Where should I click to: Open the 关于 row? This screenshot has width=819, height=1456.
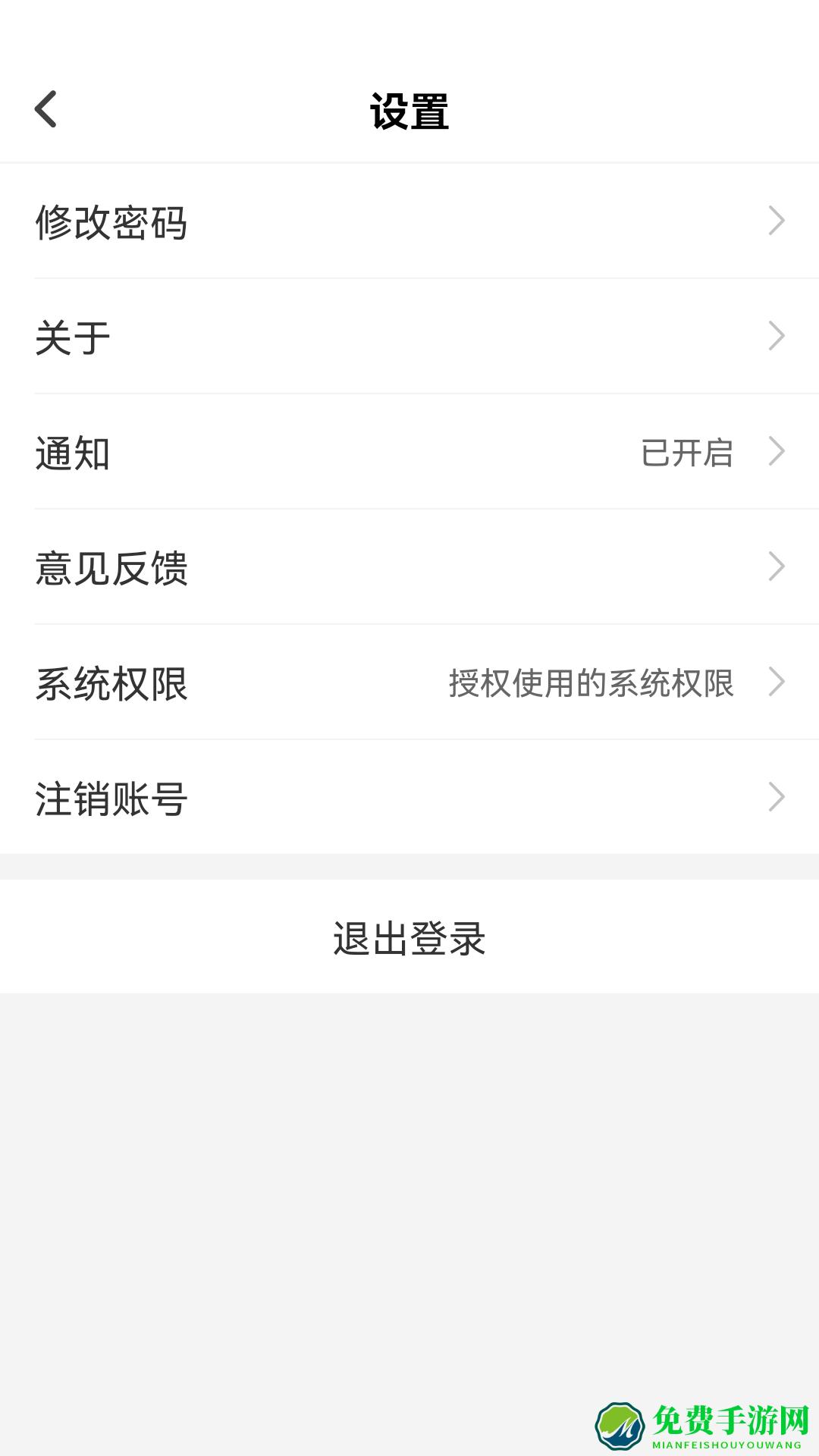point(409,337)
